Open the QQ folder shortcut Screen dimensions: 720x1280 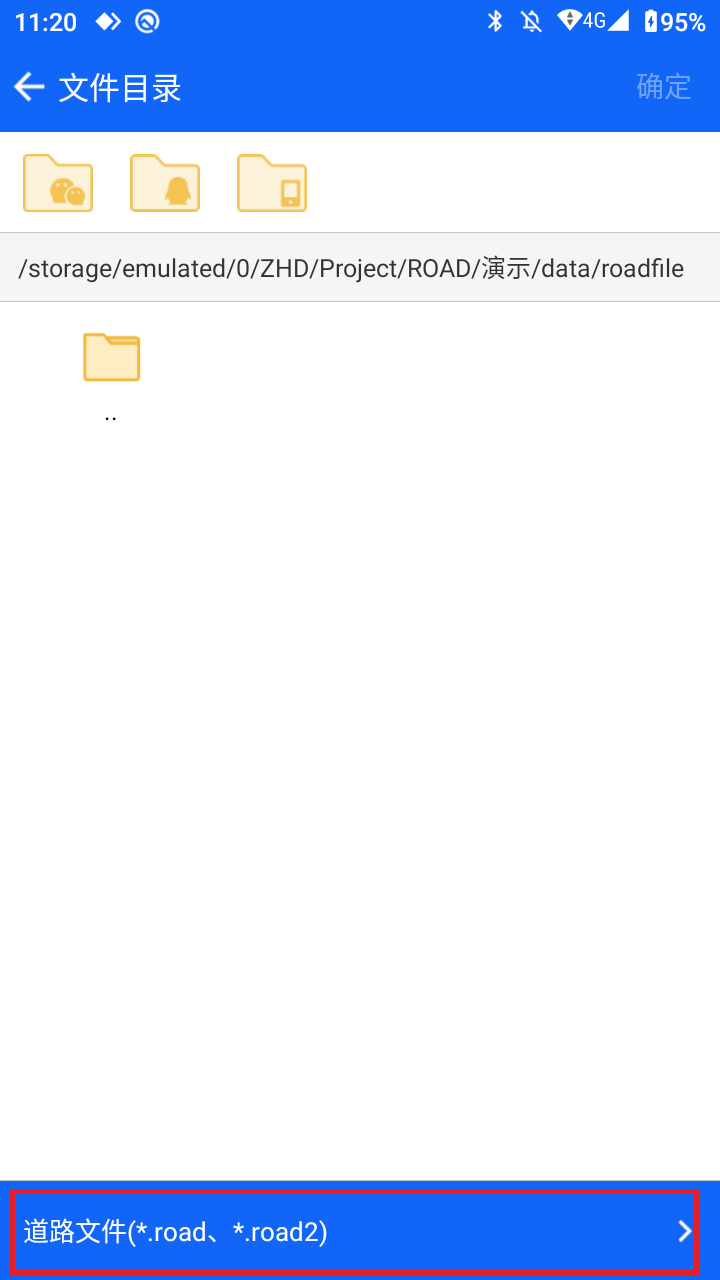coord(165,183)
